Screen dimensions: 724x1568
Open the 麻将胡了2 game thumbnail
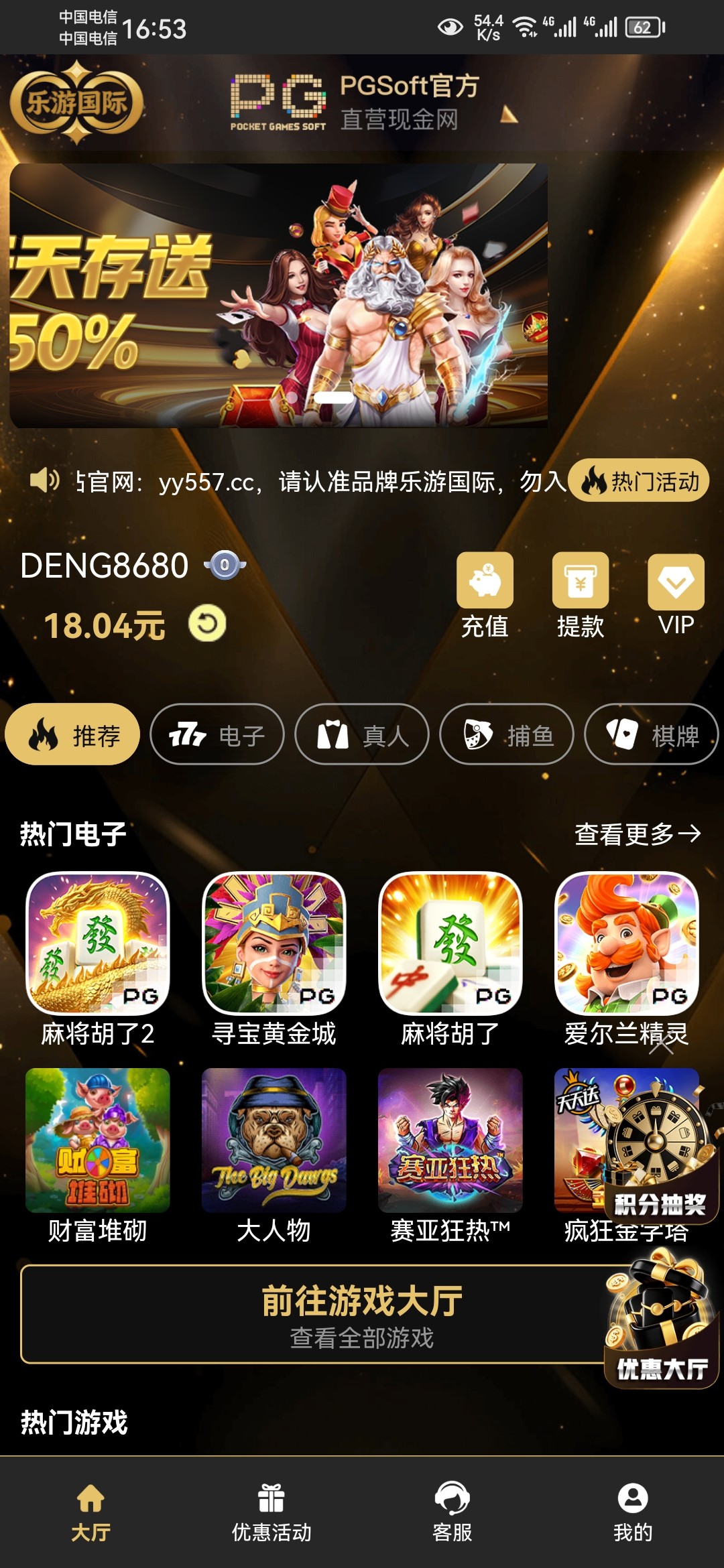pos(99,947)
